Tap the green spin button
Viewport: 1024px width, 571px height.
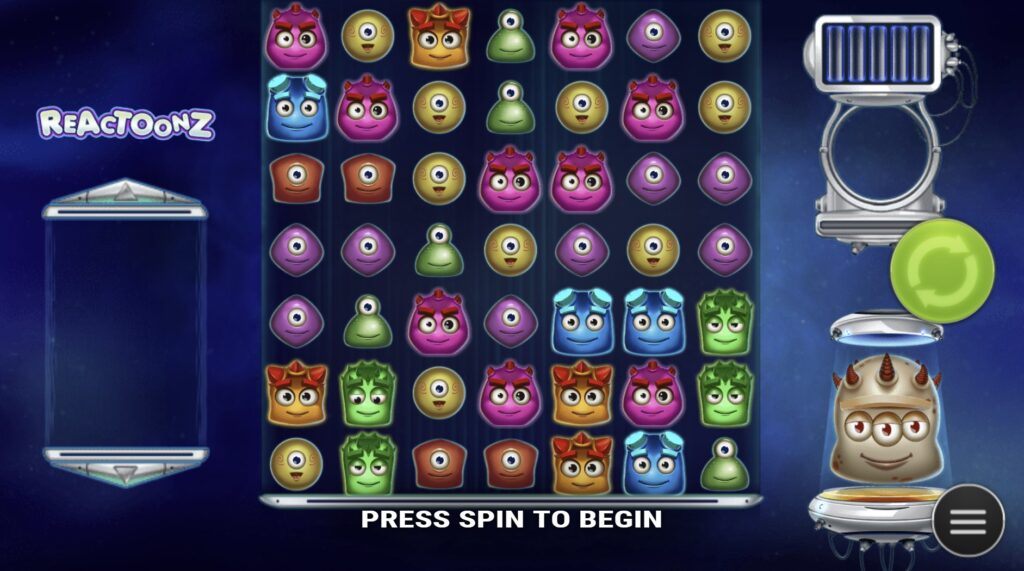pyautogui.click(x=941, y=271)
